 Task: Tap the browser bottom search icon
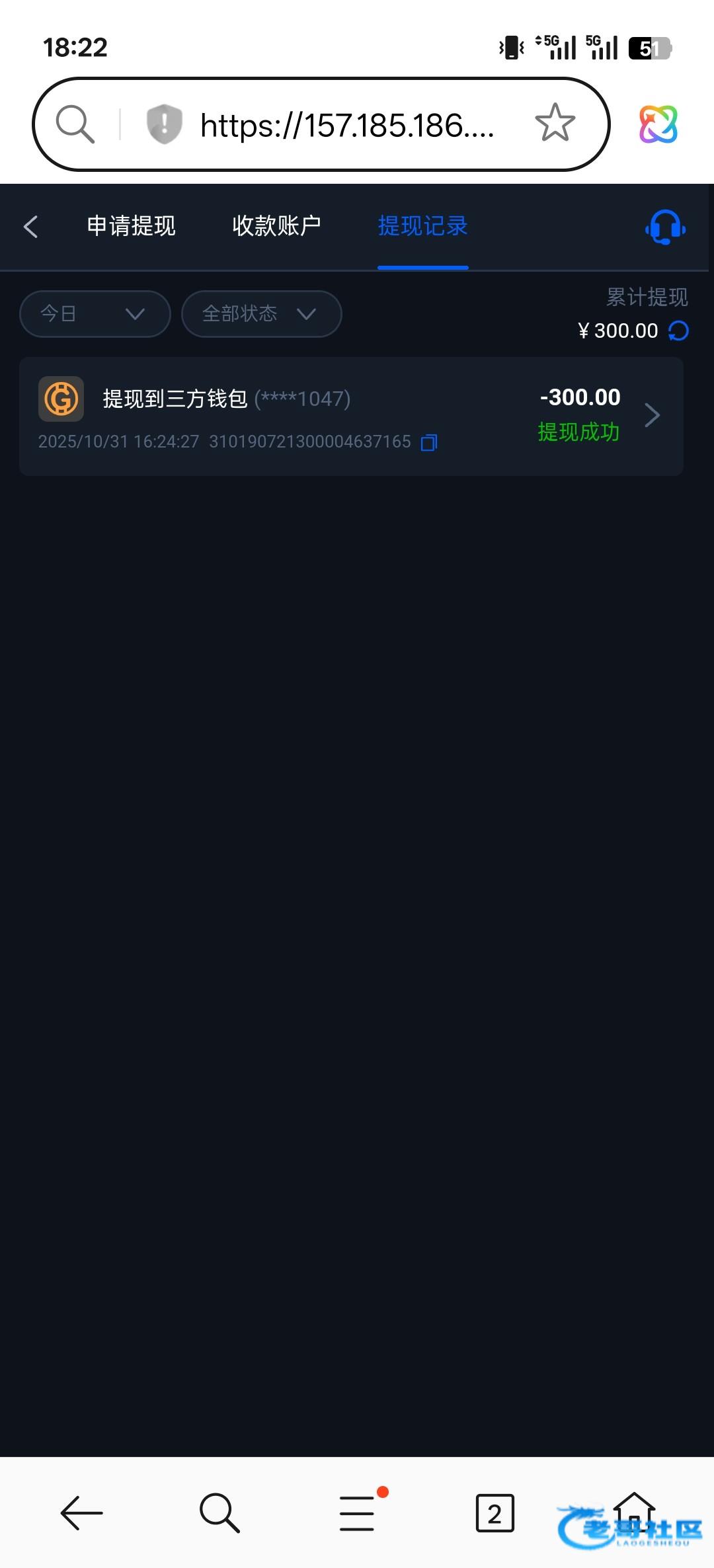click(x=219, y=1512)
